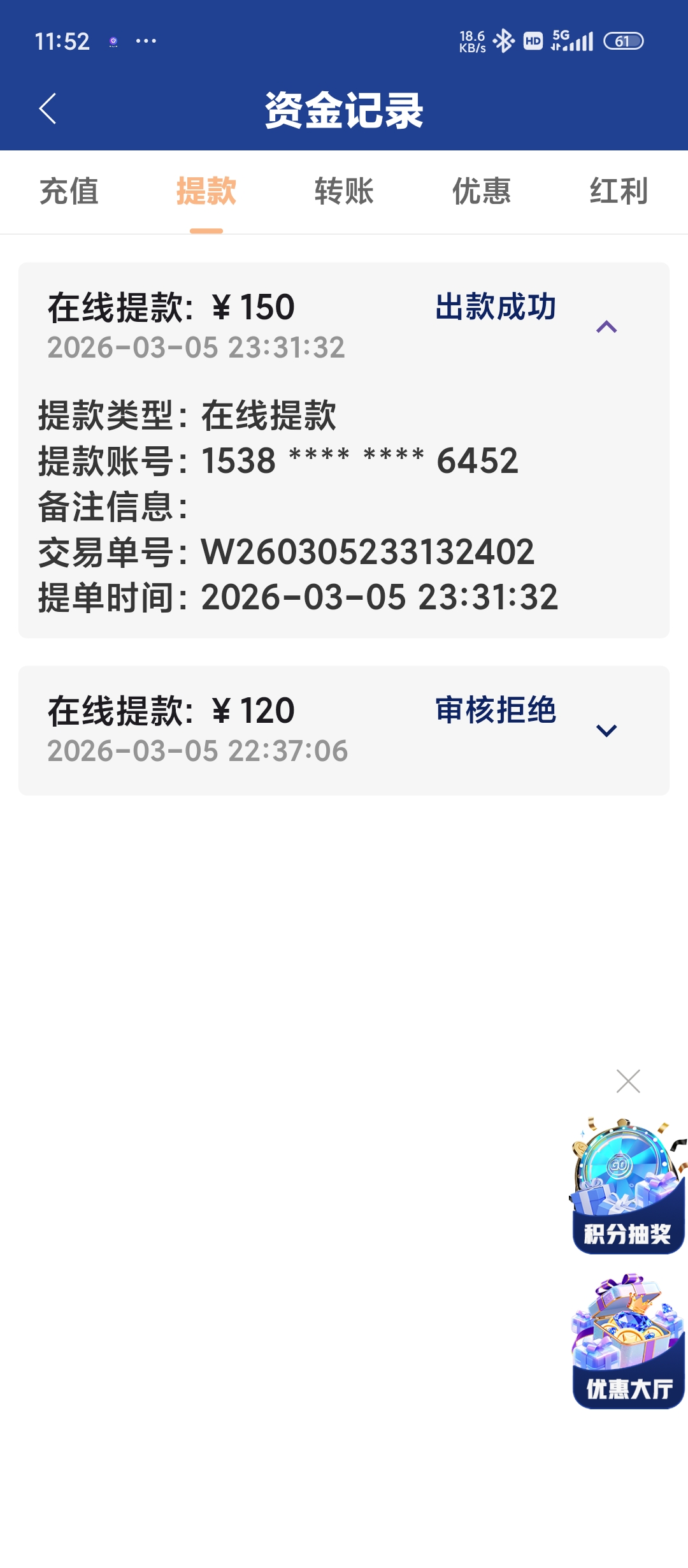The image size is (688, 1568).
Task: Select the masked account 1538 **** **** 6452
Action: pyautogui.click(x=360, y=460)
